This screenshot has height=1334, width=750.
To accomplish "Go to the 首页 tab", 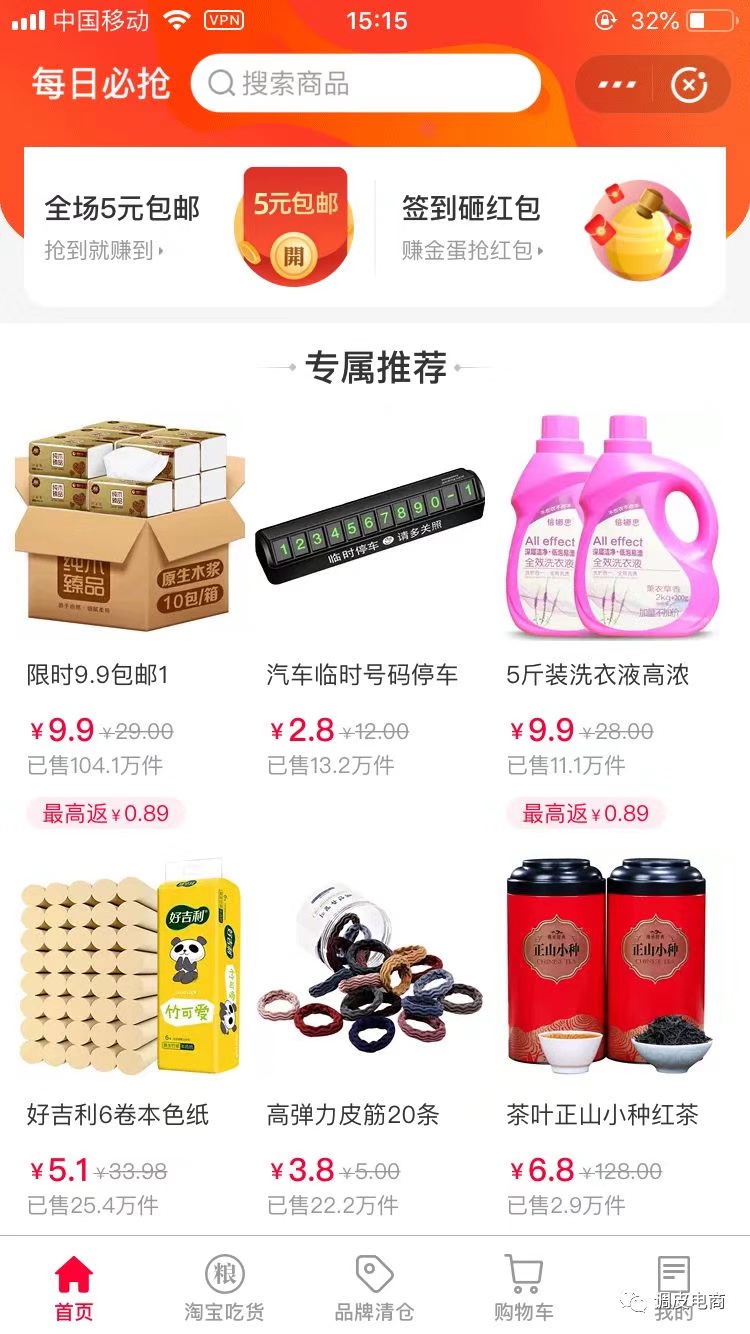I will tap(74, 1288).
